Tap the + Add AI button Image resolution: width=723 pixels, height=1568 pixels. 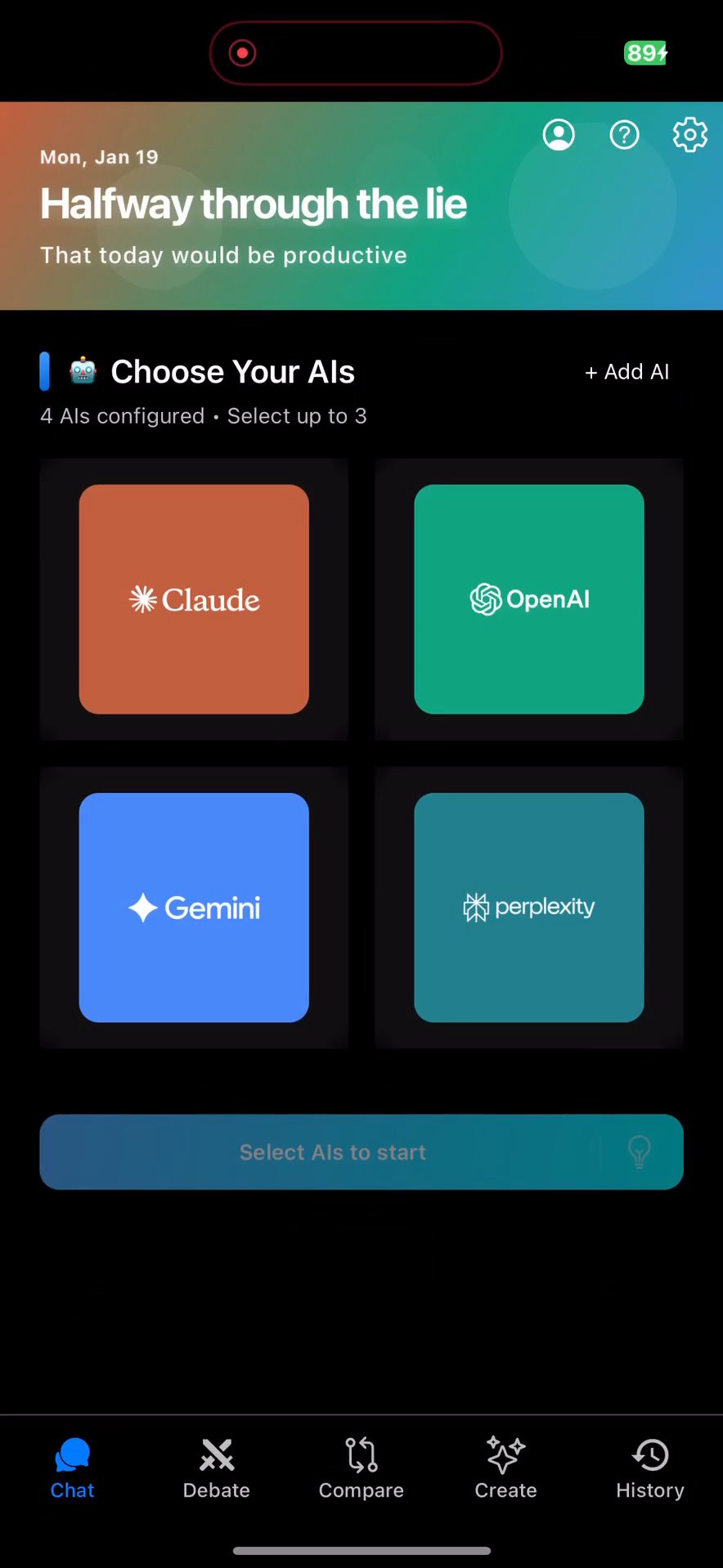tap(627, 372)
